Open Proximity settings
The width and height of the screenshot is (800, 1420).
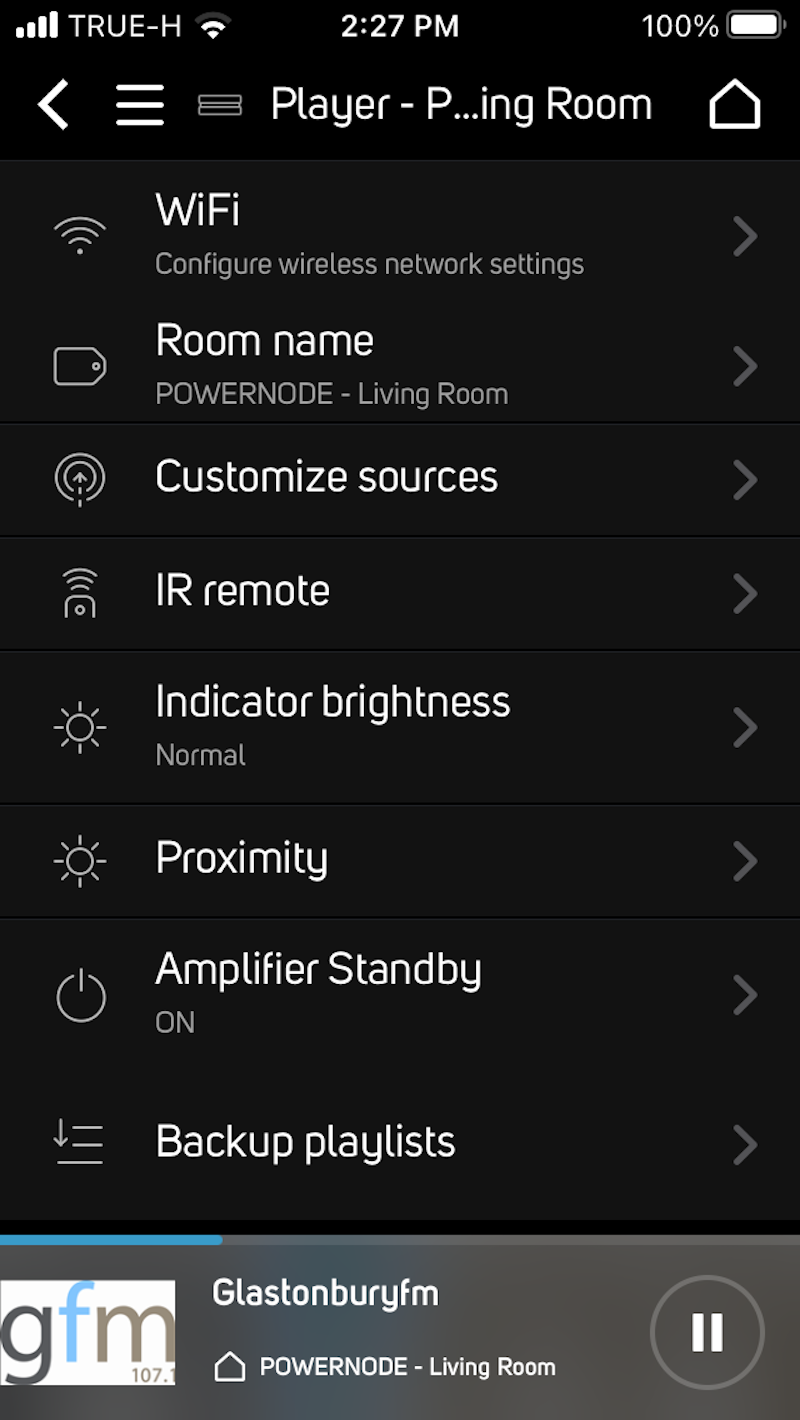(x=400, y=861)
